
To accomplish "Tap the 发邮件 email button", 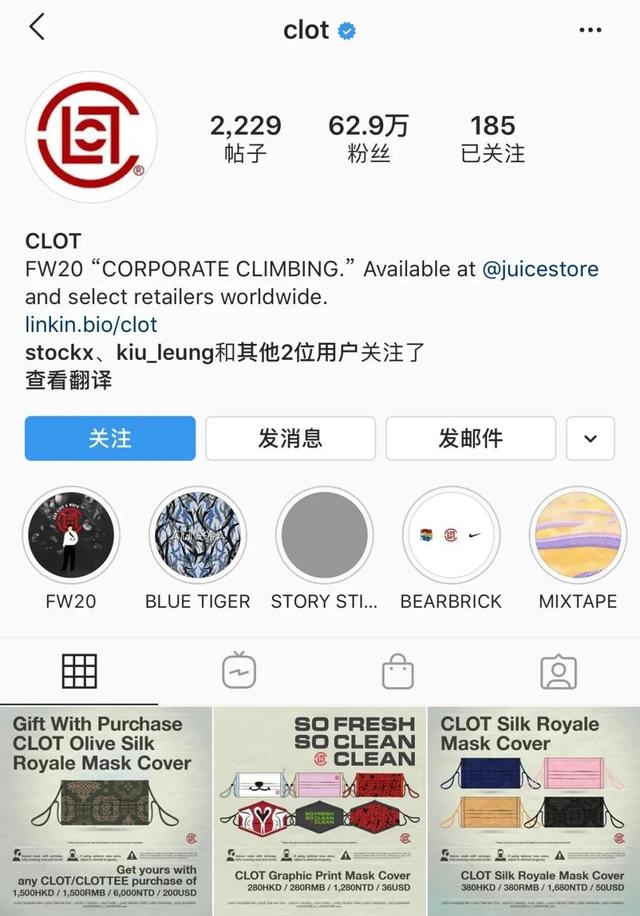I will 470,438.
